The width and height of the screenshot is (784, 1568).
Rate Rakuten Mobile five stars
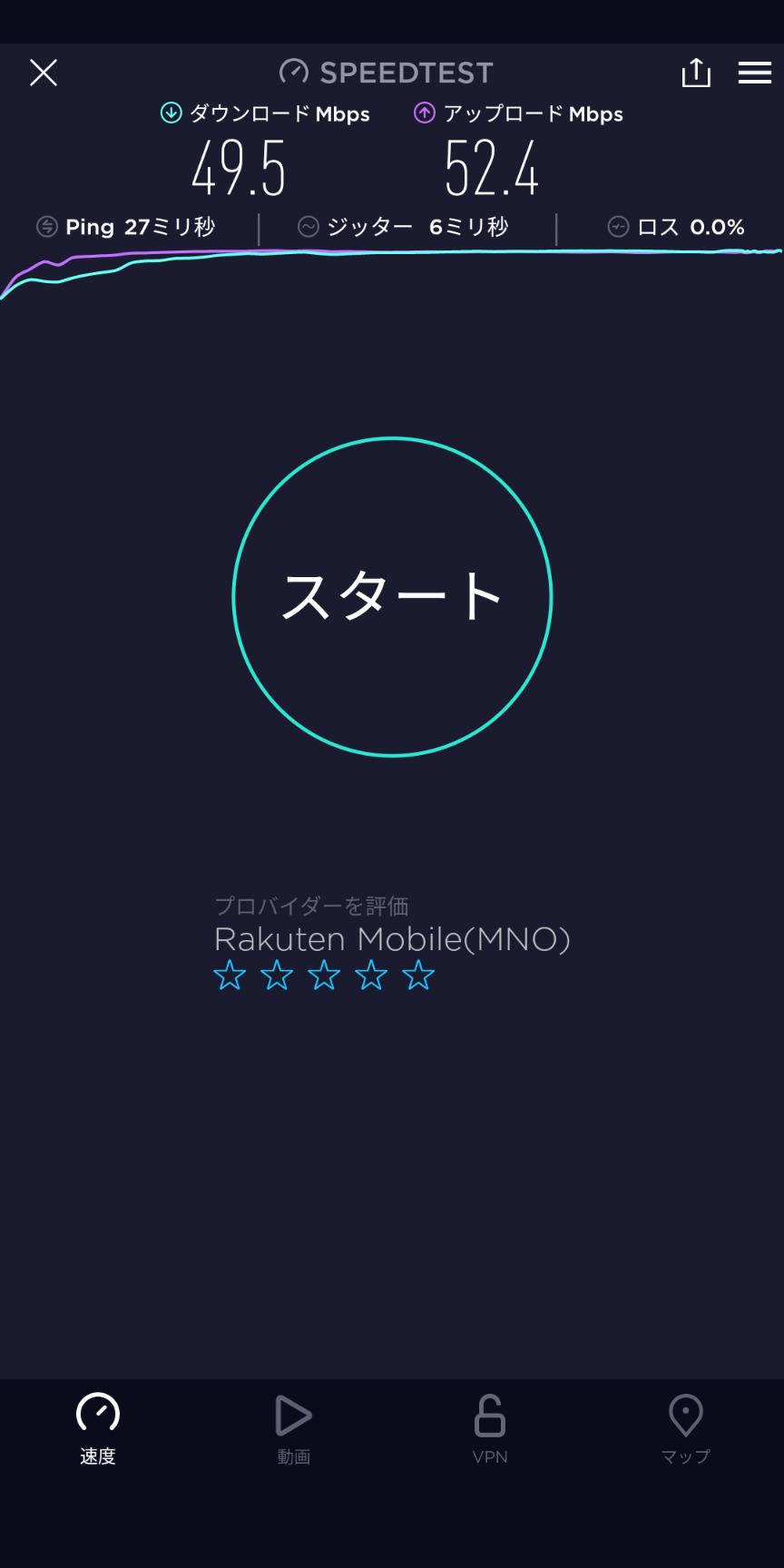[x=418, y=976]
